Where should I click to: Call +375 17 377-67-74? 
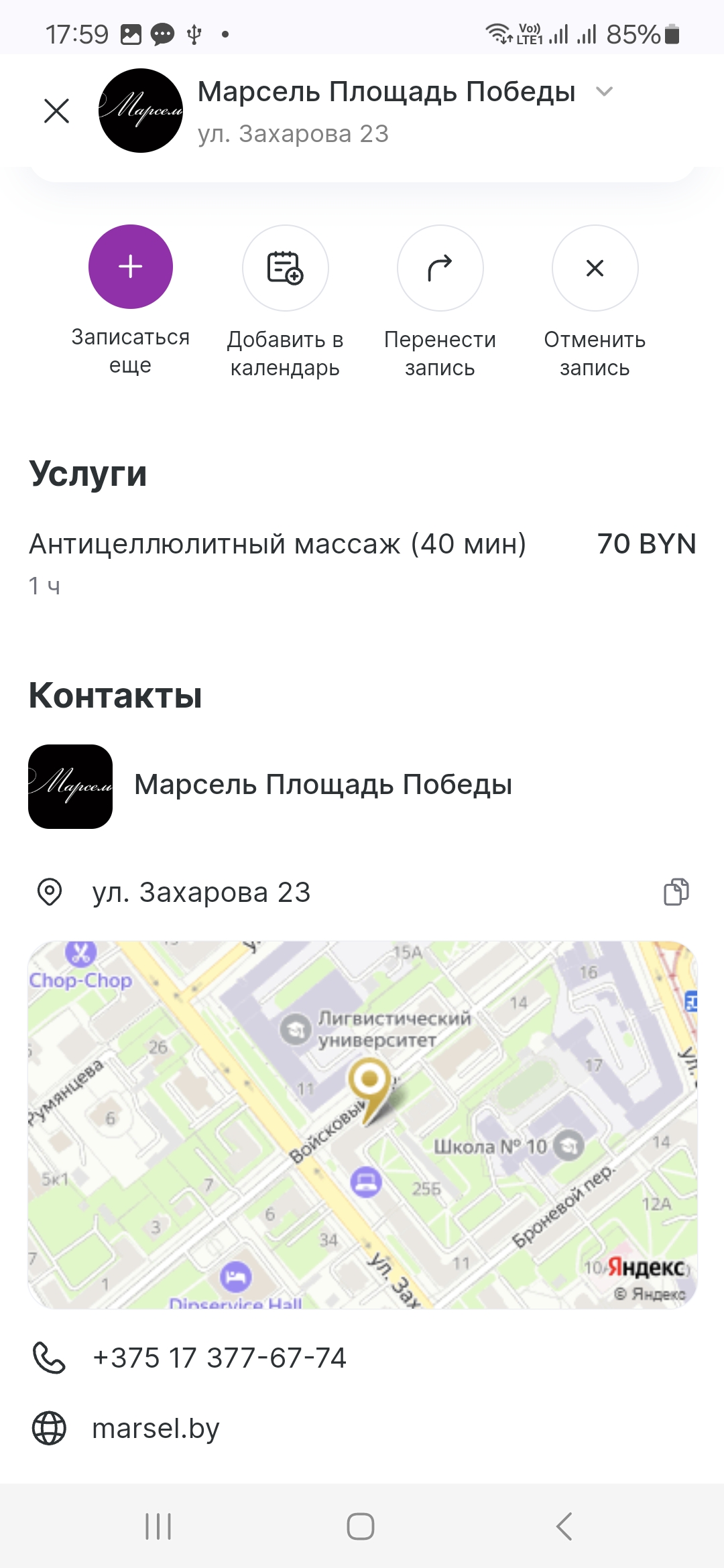(x=219, y=1358)
